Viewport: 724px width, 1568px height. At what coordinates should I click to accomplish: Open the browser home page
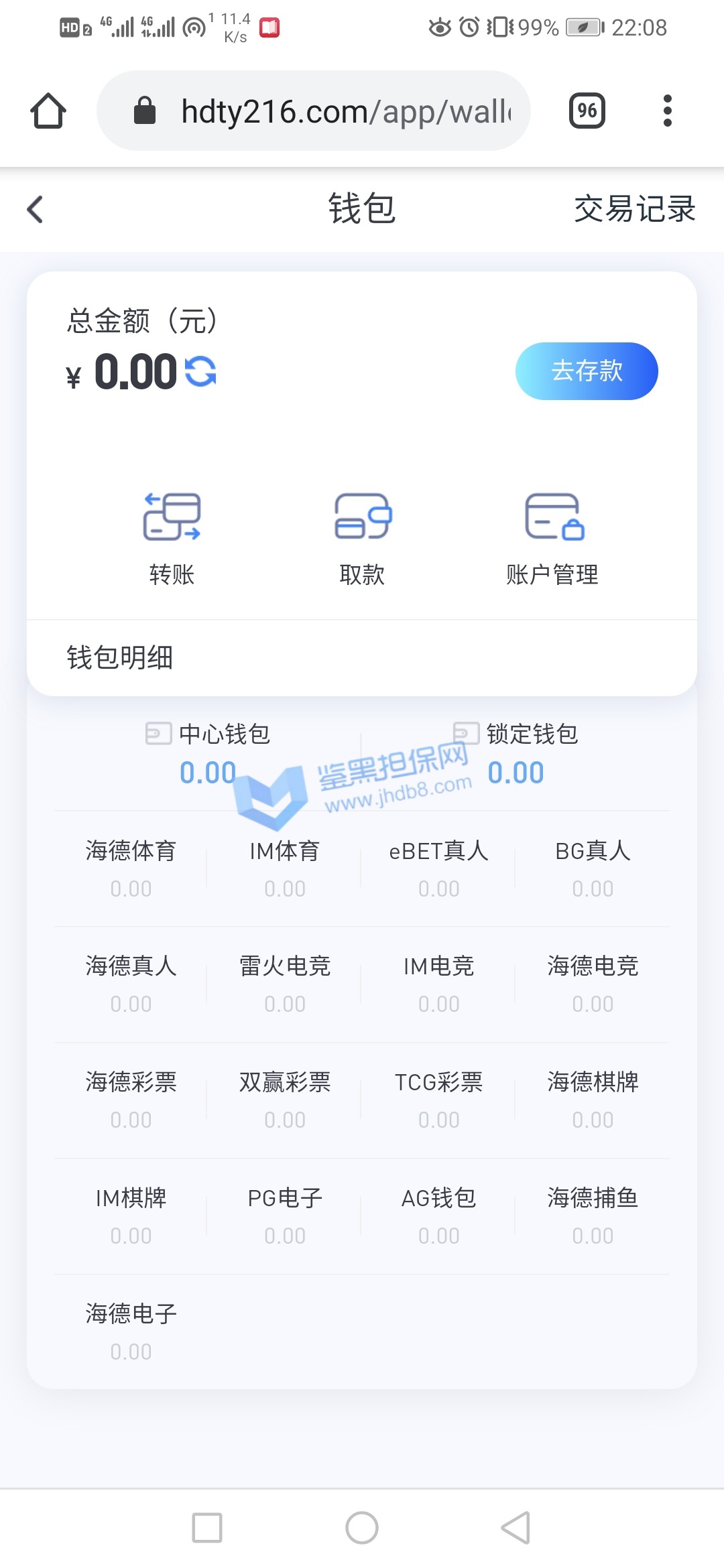click(48, 111)
